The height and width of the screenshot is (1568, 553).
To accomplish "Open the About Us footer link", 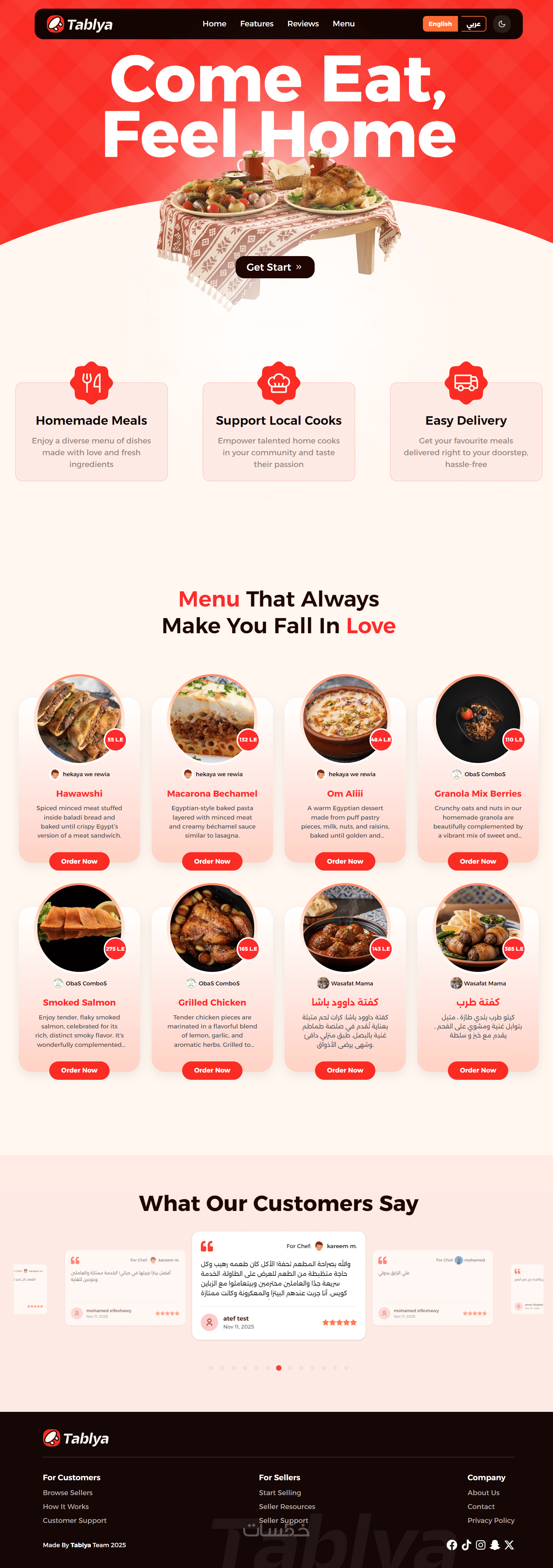I will pyautogui.click(x=483, y=1492).
